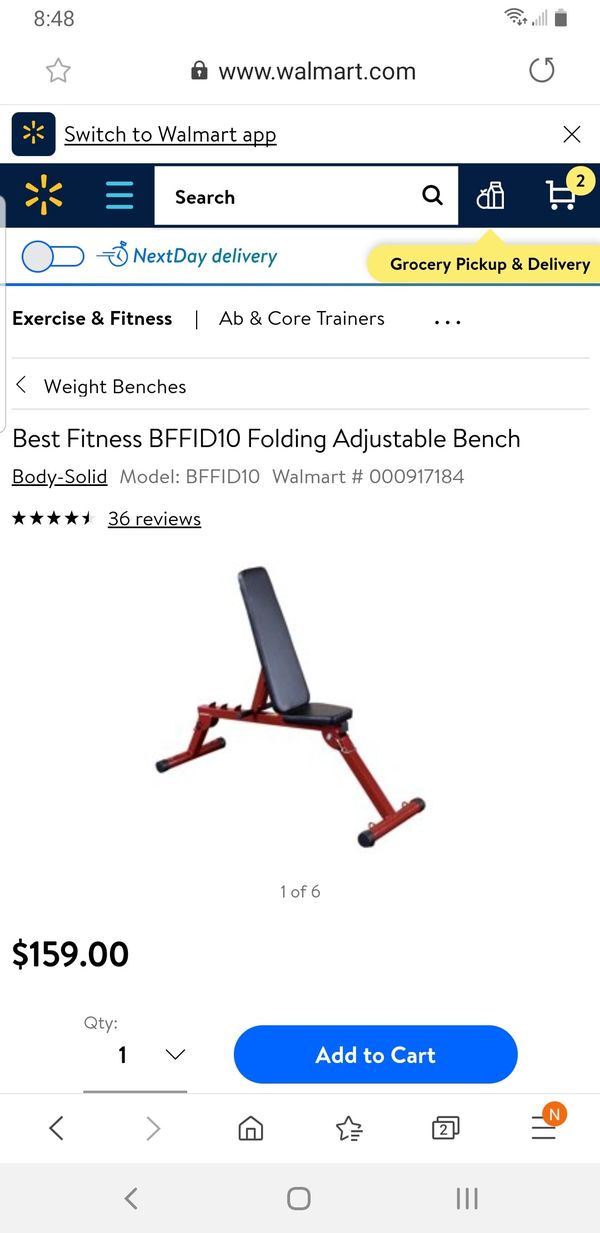This screenshot has width=600, height=1233.
Task: Toggle NextDay delivery on
Action: (52, 256)
